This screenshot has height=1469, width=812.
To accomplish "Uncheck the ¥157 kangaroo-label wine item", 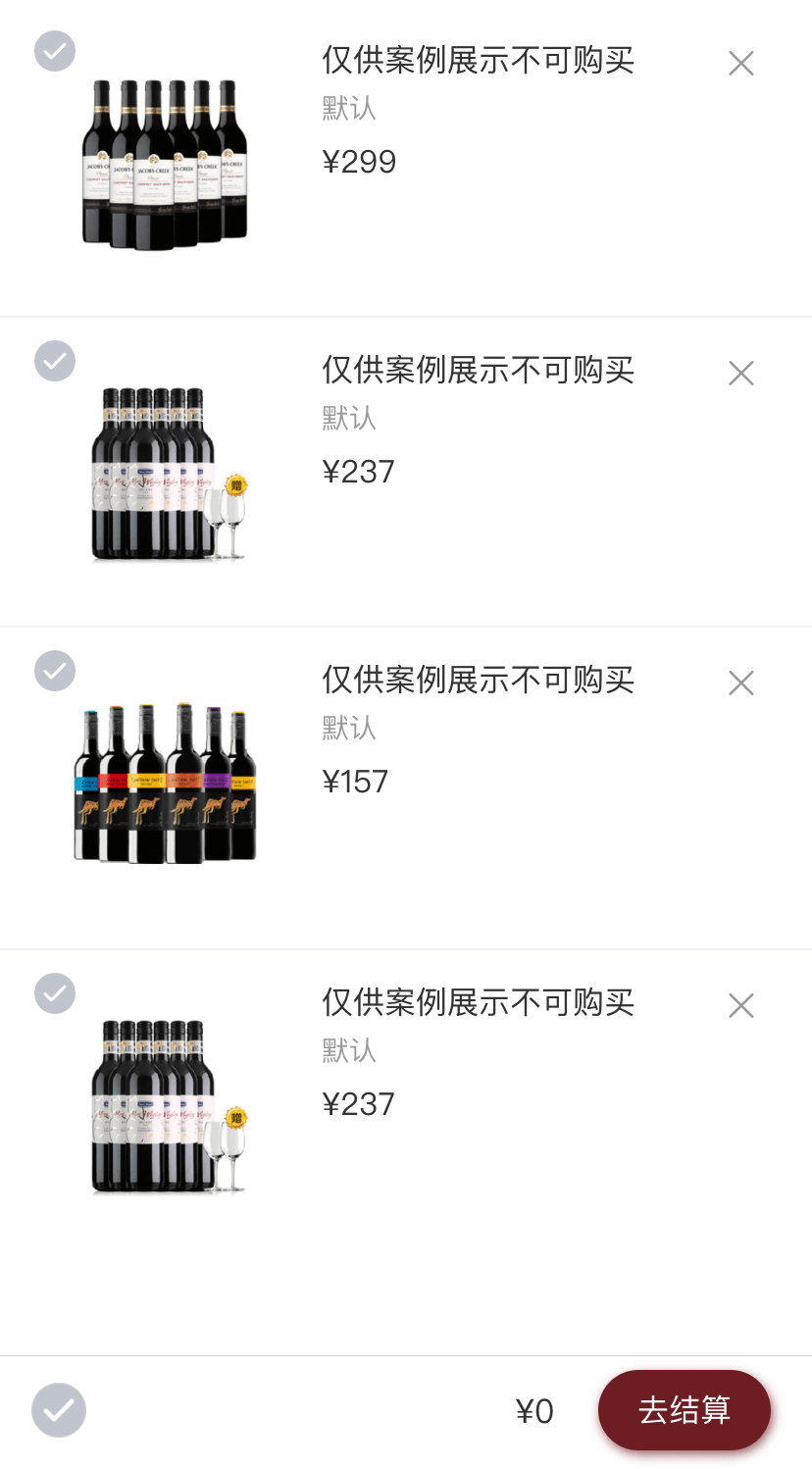I will pyautogui.click(x=55, y=671).
